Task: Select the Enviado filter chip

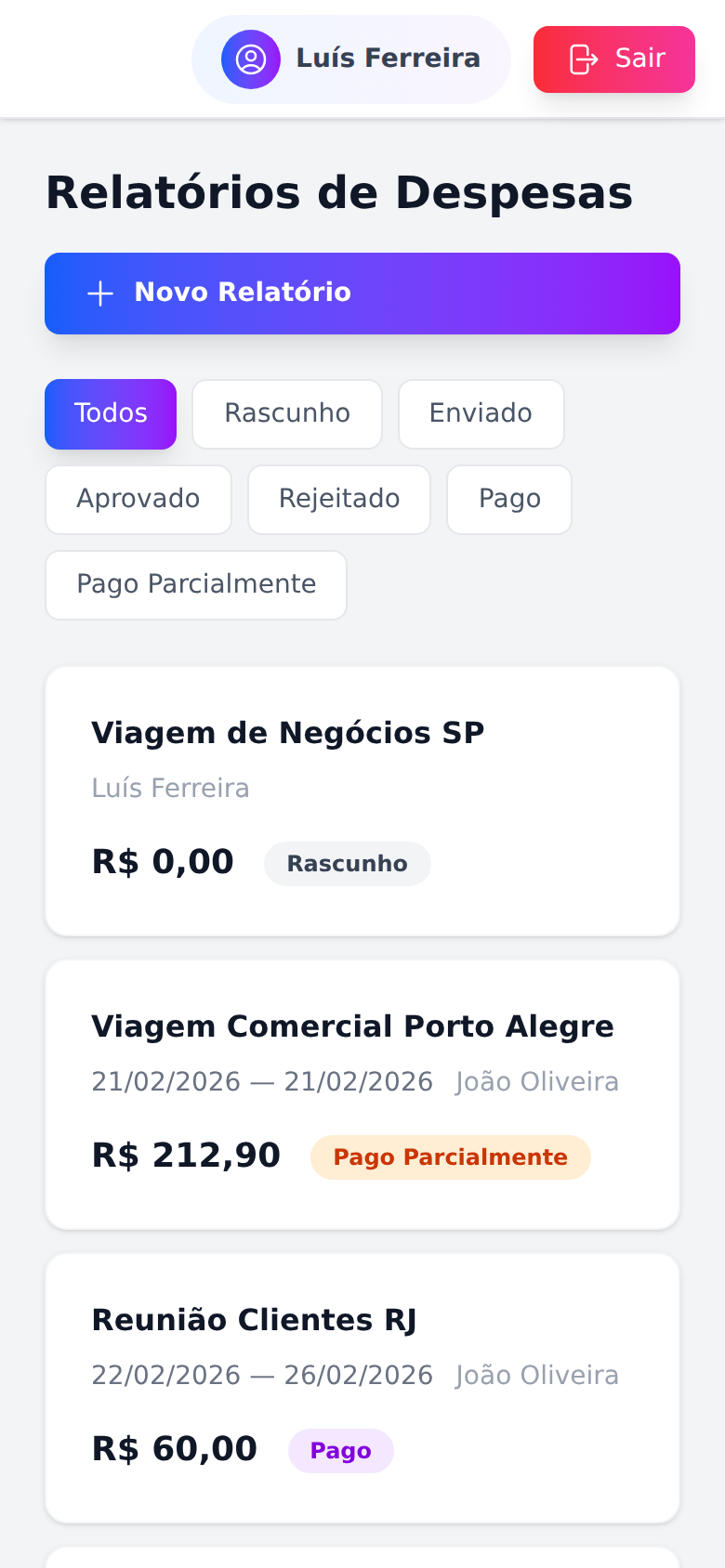Action: click(x=481, y=413)
